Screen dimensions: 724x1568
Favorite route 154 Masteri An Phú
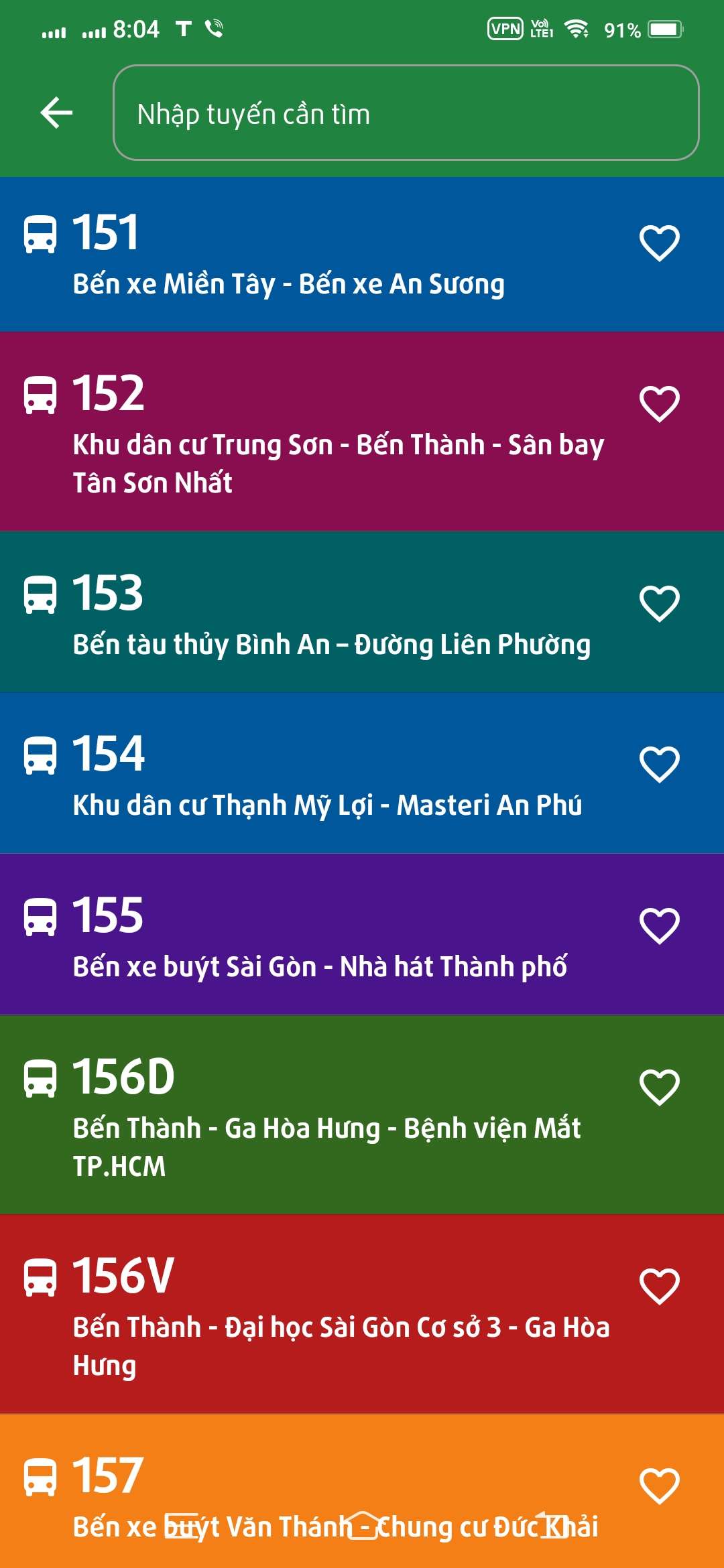660,764
